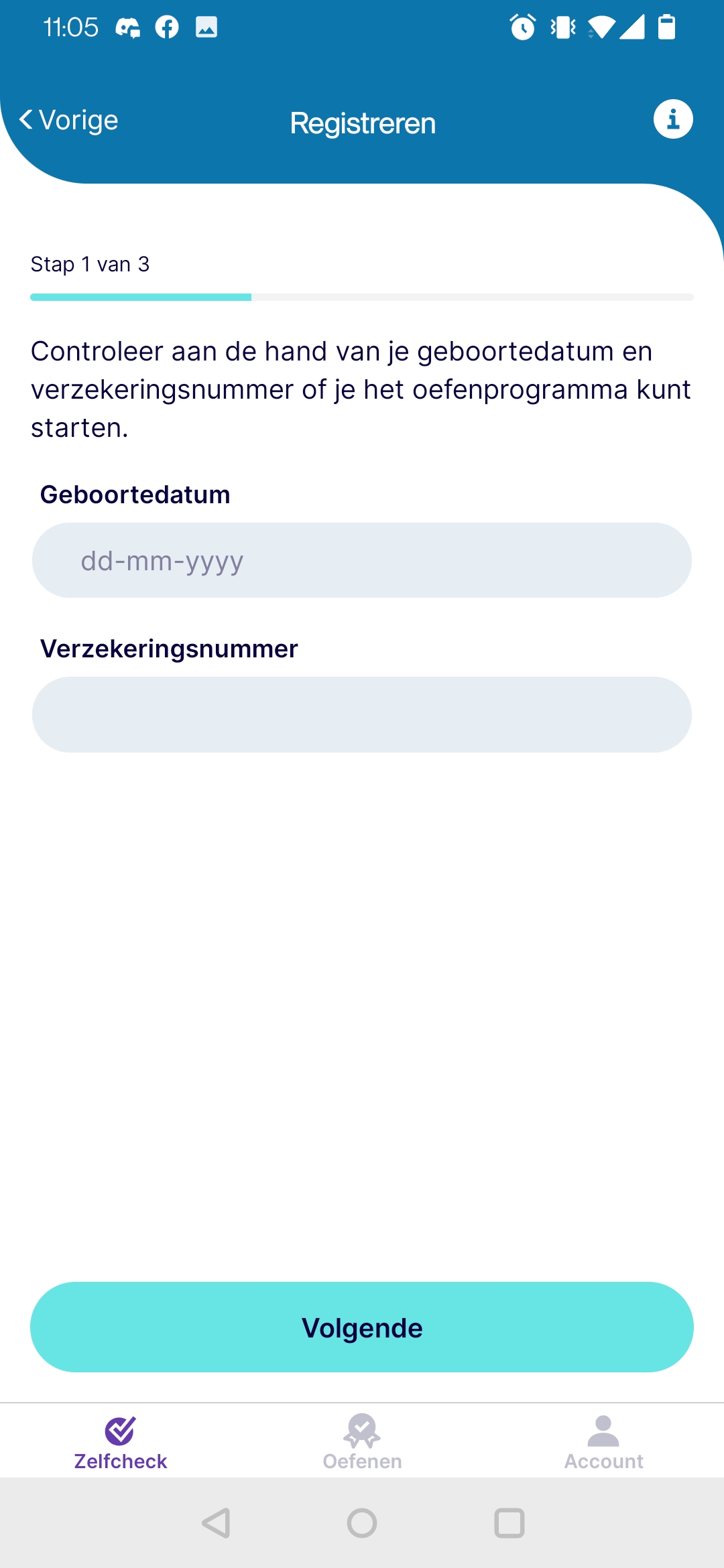
Task: Go back using the Vorige link
Action: (x=77, y=119)
